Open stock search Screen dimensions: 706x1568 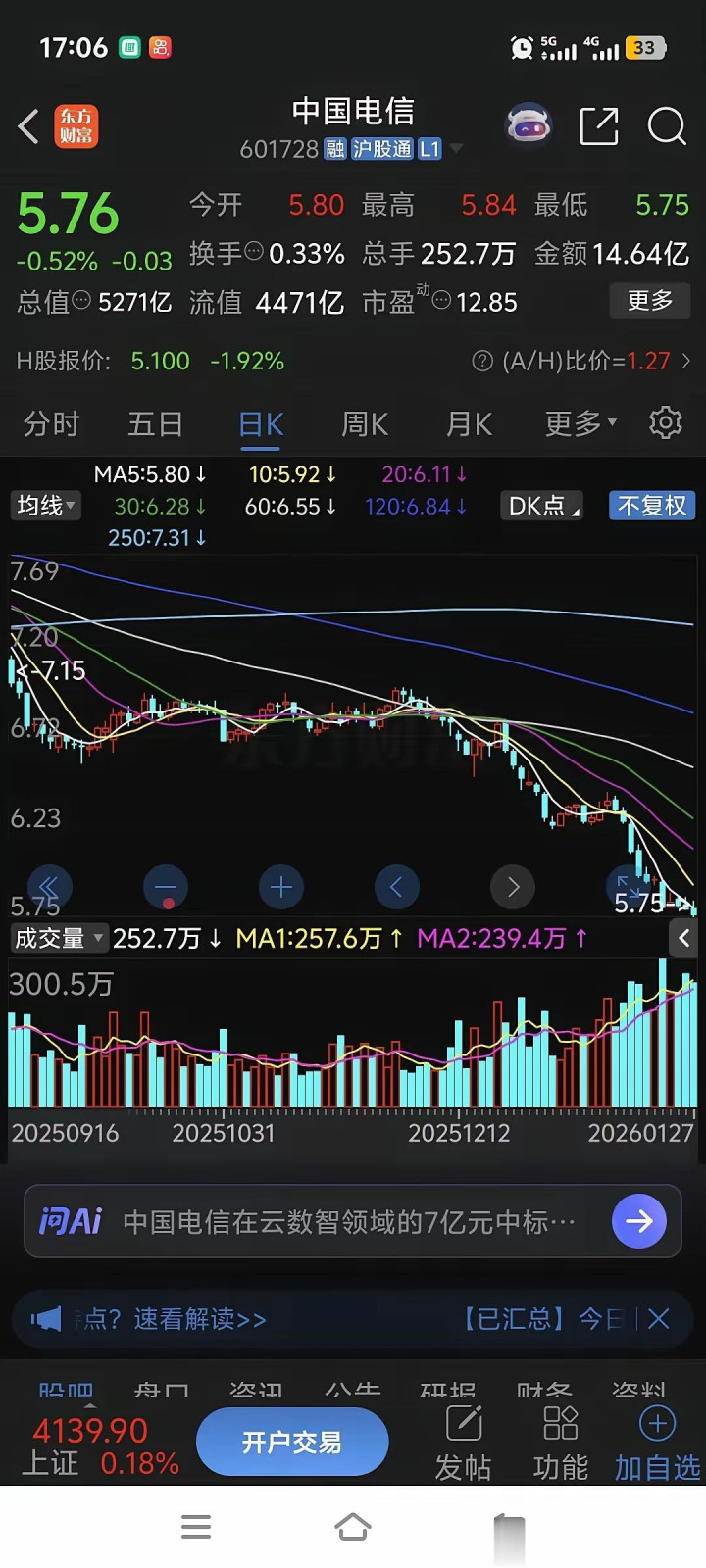pos(667,126)
